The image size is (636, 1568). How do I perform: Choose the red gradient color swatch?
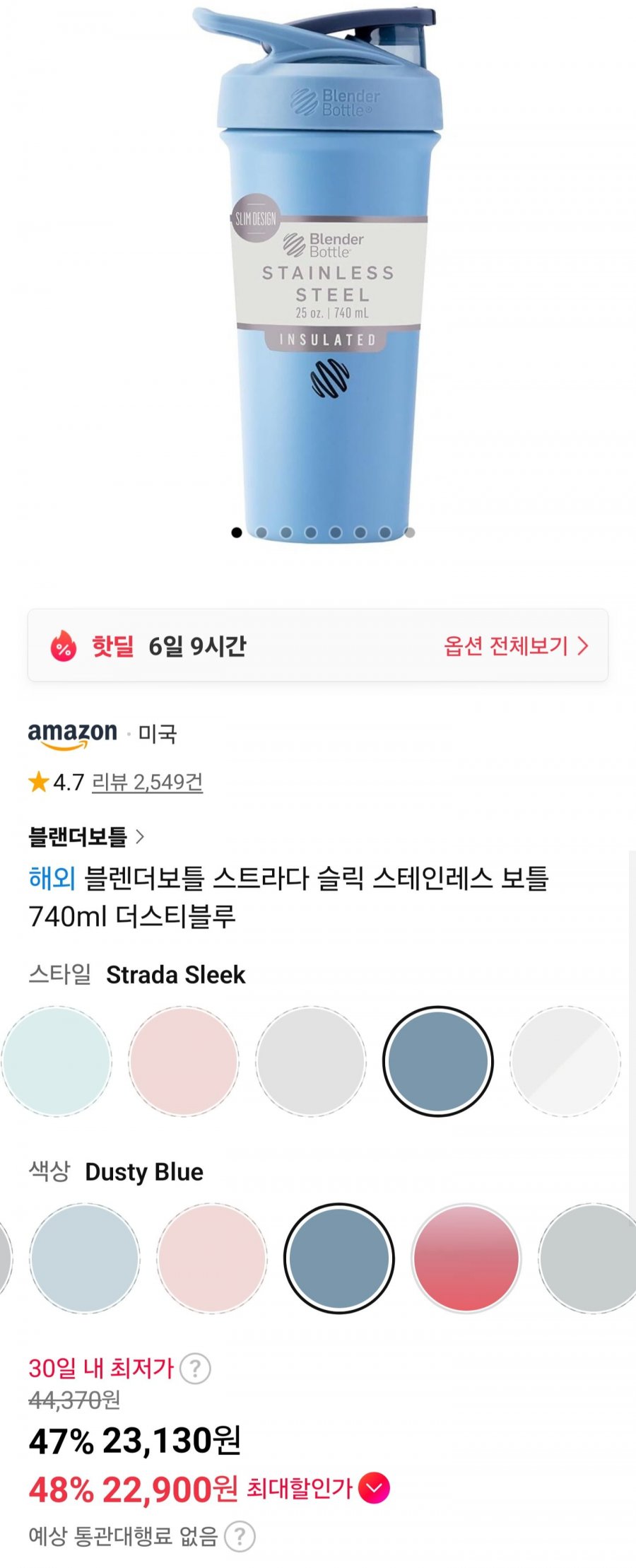pos(466,1258)
